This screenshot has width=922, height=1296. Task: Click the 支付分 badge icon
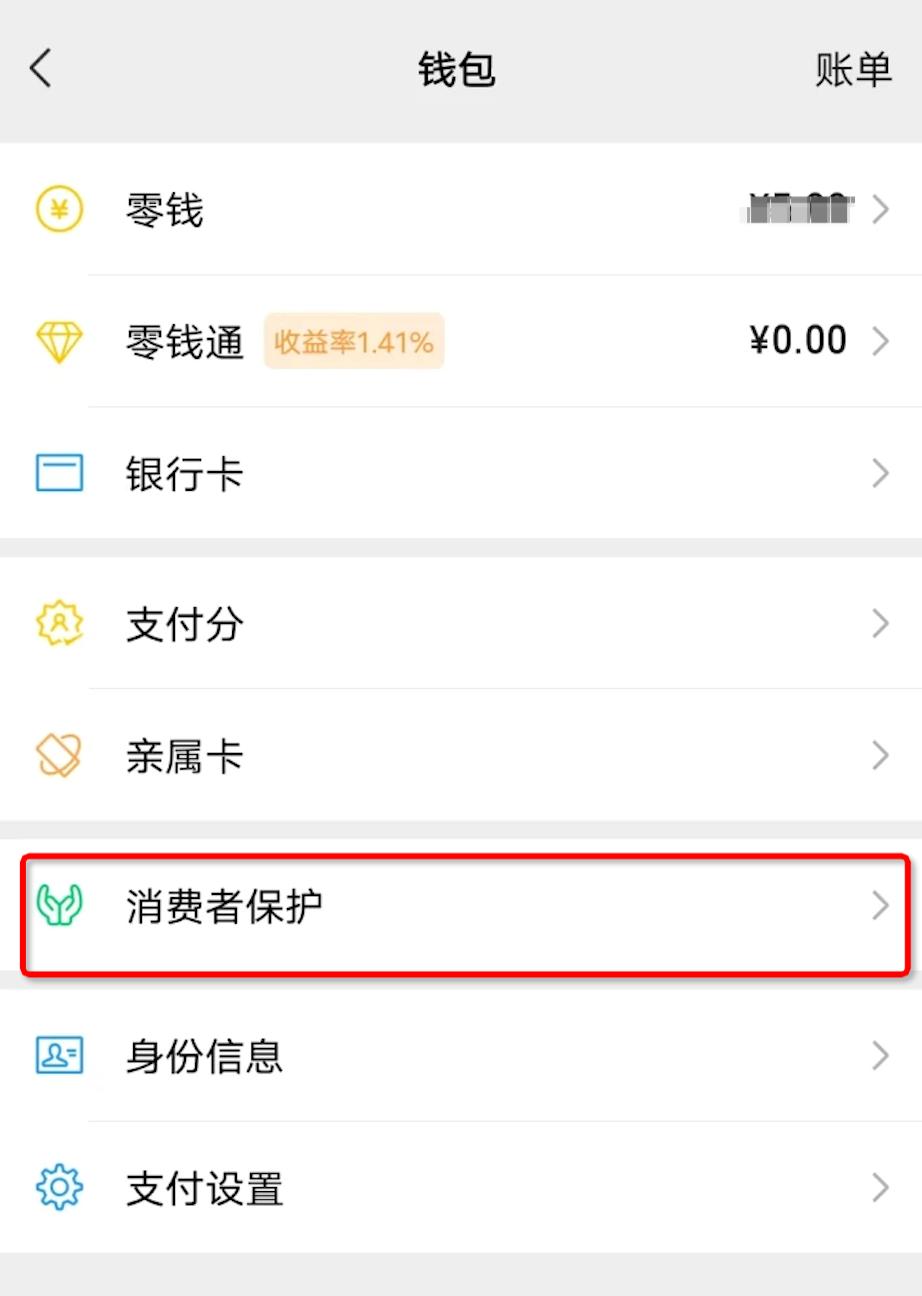tap(58, 623)
